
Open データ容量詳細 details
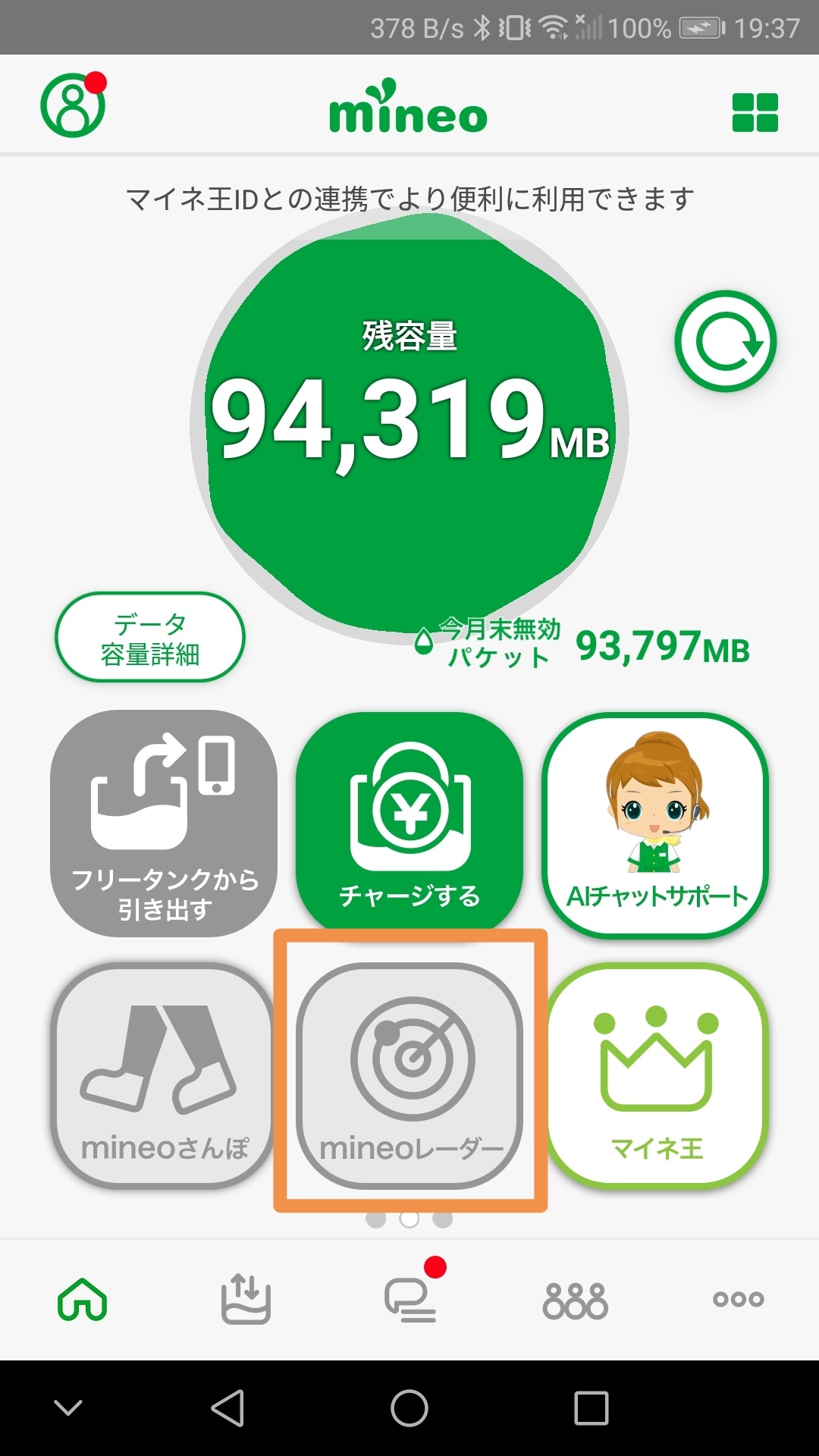point(150,638)
